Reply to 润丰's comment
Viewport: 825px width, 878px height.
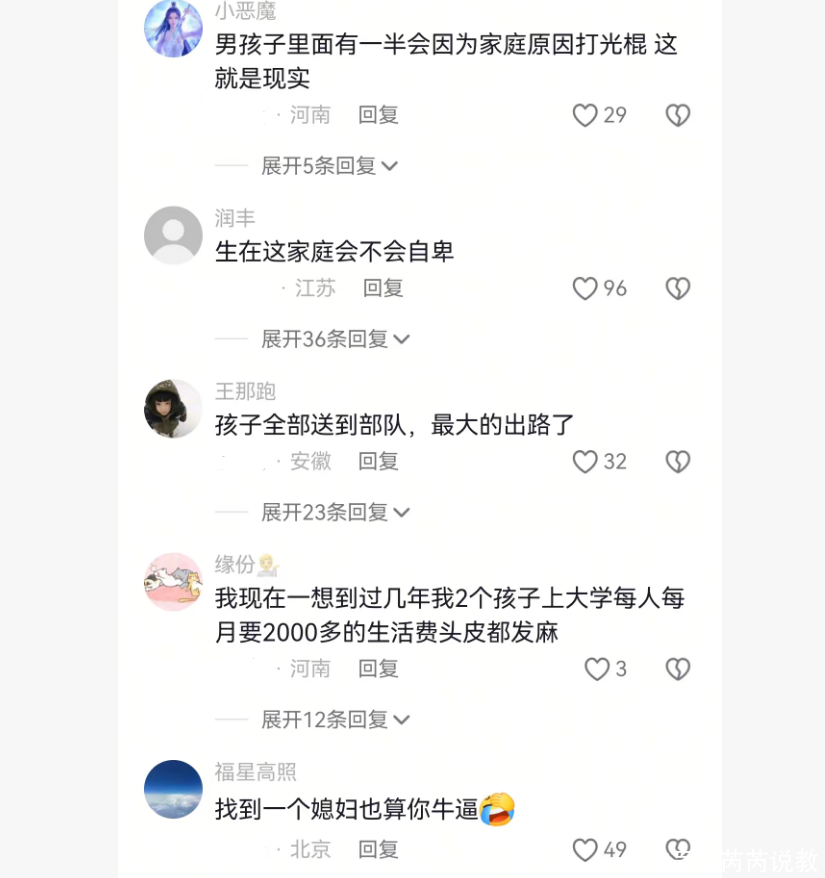tap(383, 288)
